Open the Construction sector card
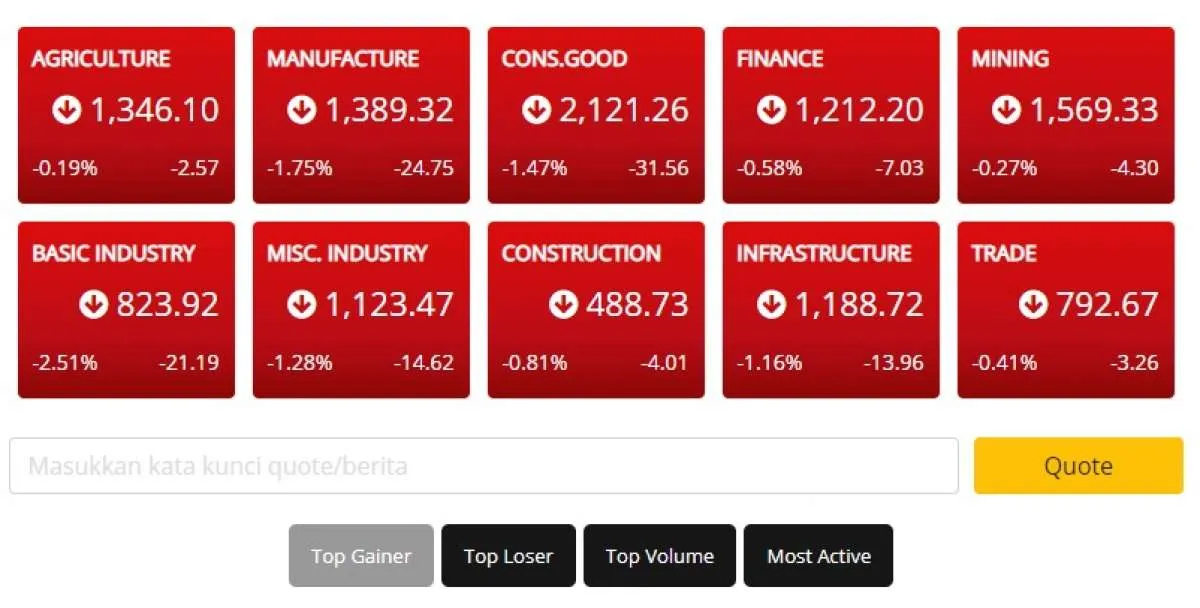This screenshot has width=1200, height=608. click(596, 310)
